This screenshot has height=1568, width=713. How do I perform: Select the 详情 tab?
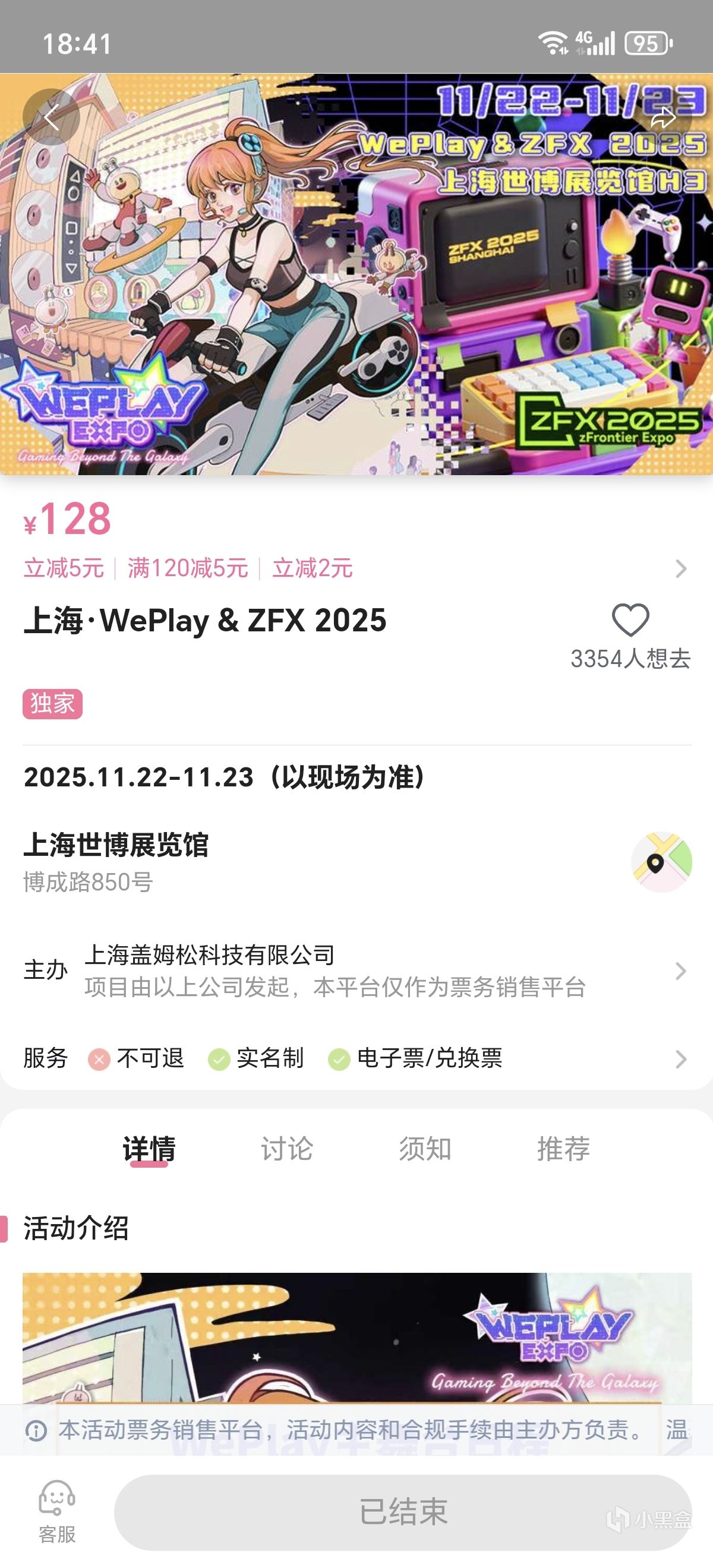(149, 1149)
